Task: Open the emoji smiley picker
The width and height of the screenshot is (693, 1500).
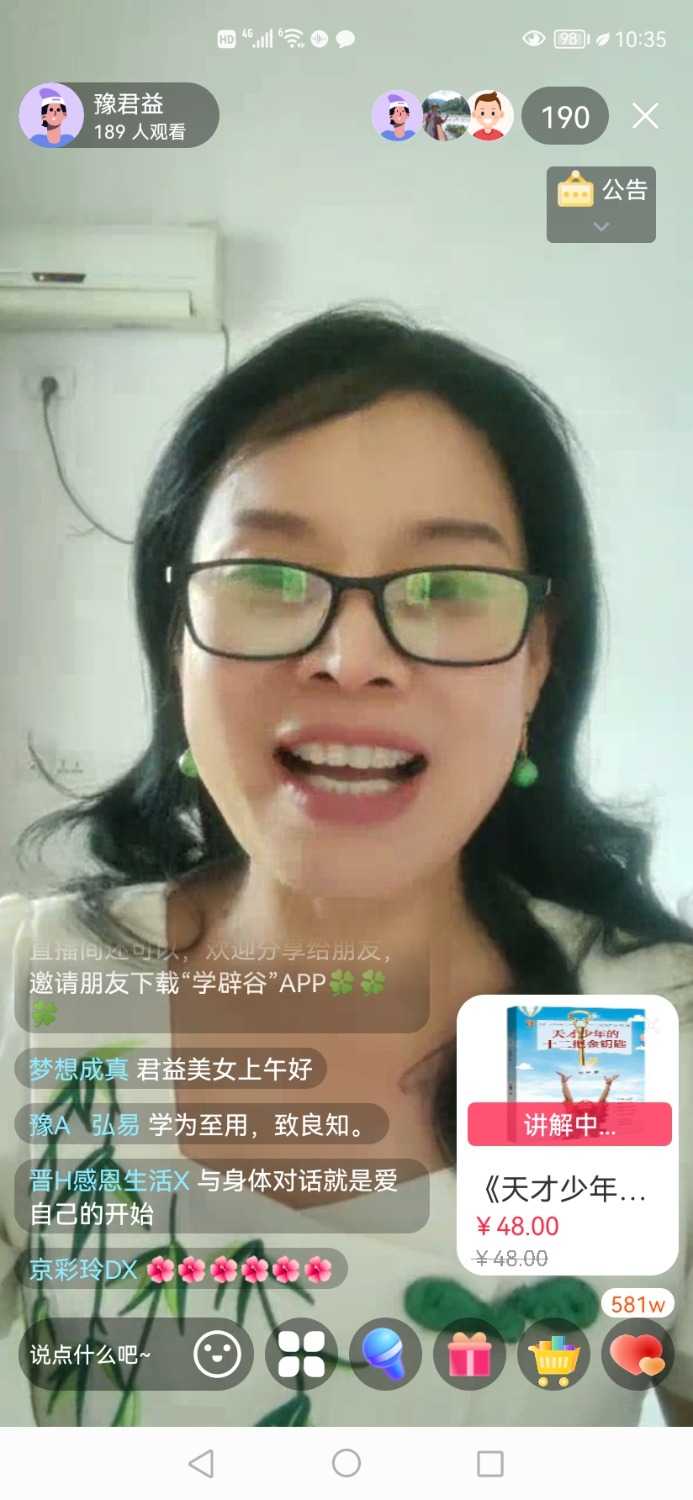Action: [216, 1355]
